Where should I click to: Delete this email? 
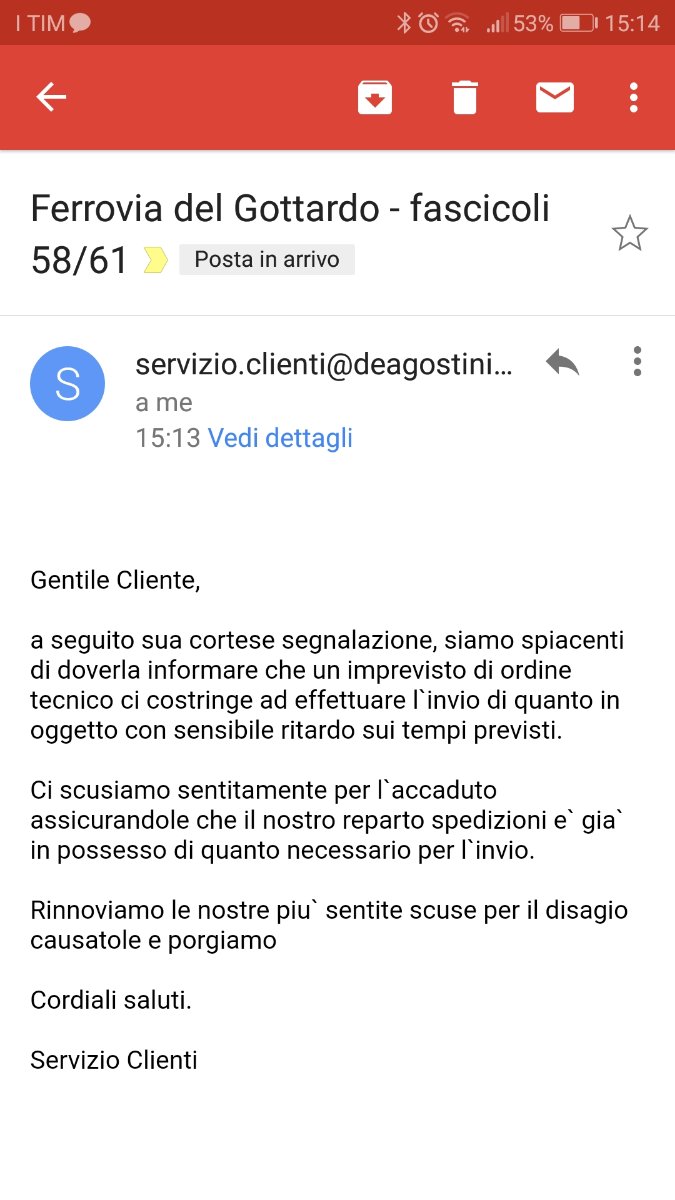[x=465, y=97]
